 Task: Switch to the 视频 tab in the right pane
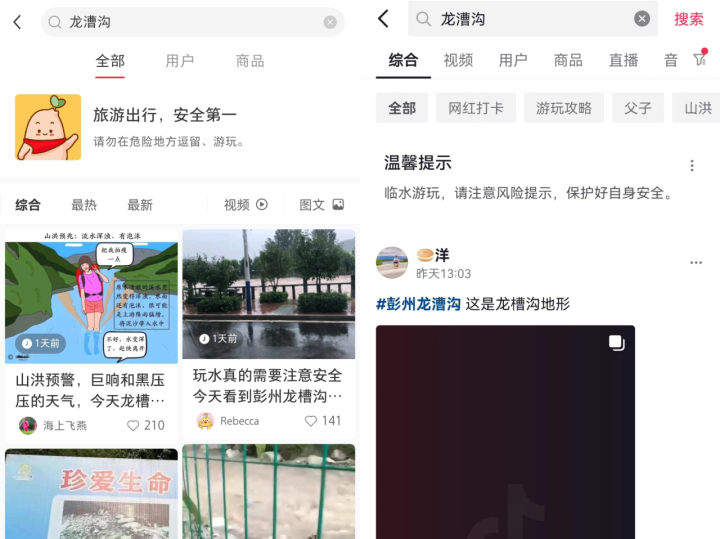[458, 60]
